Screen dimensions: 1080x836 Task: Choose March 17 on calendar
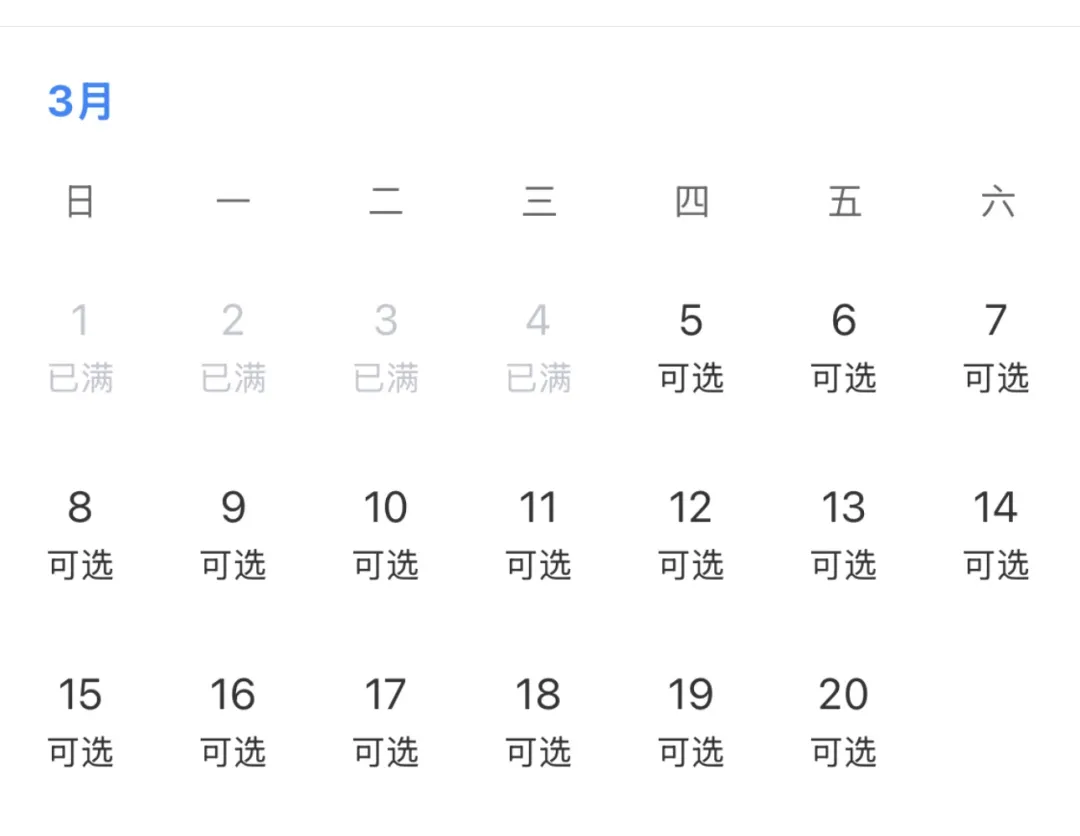click(386, 720)
